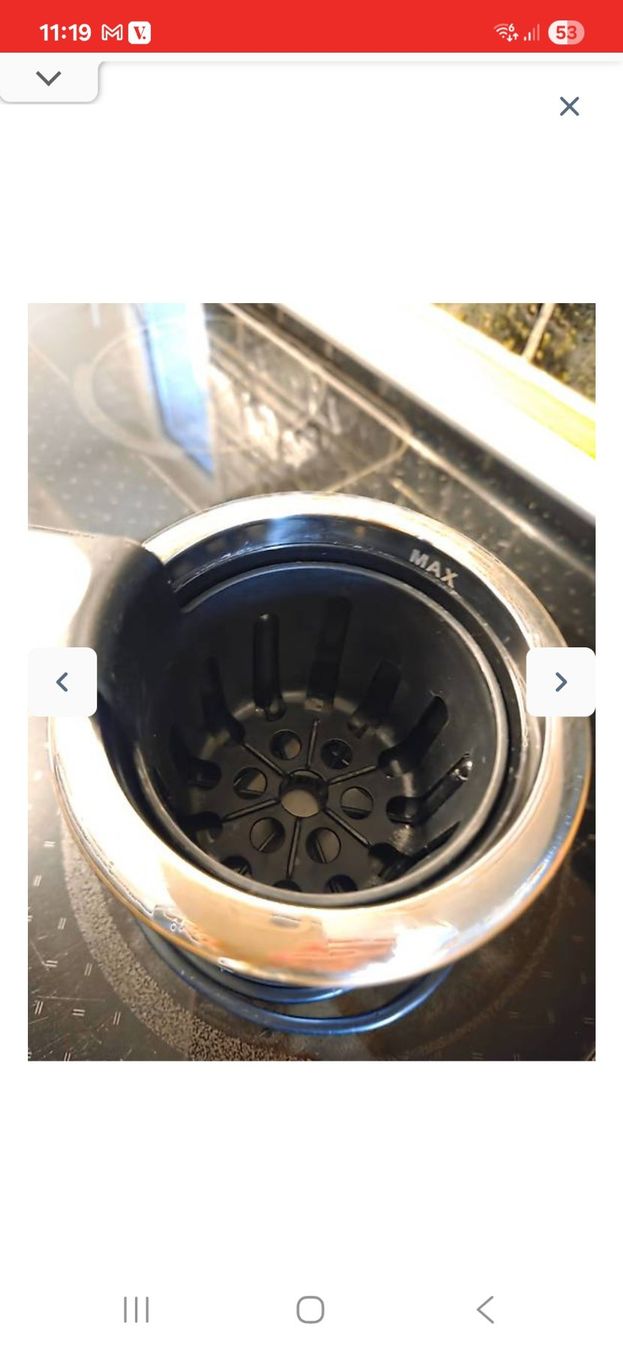The height and width of the screenshot is (1350, 623).
Task: Go to the previous photo
Action: (62, 682)
